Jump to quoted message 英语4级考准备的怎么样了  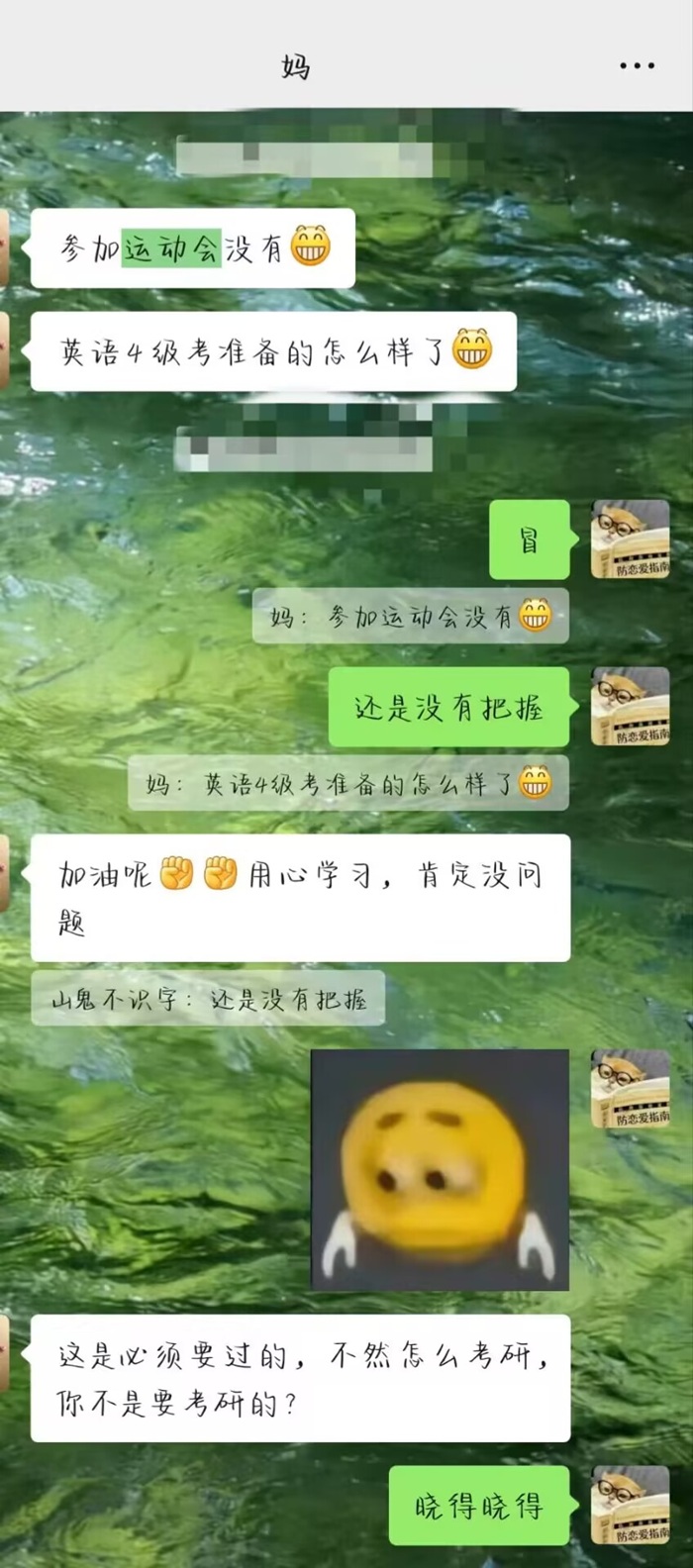(x=347, y=784)
